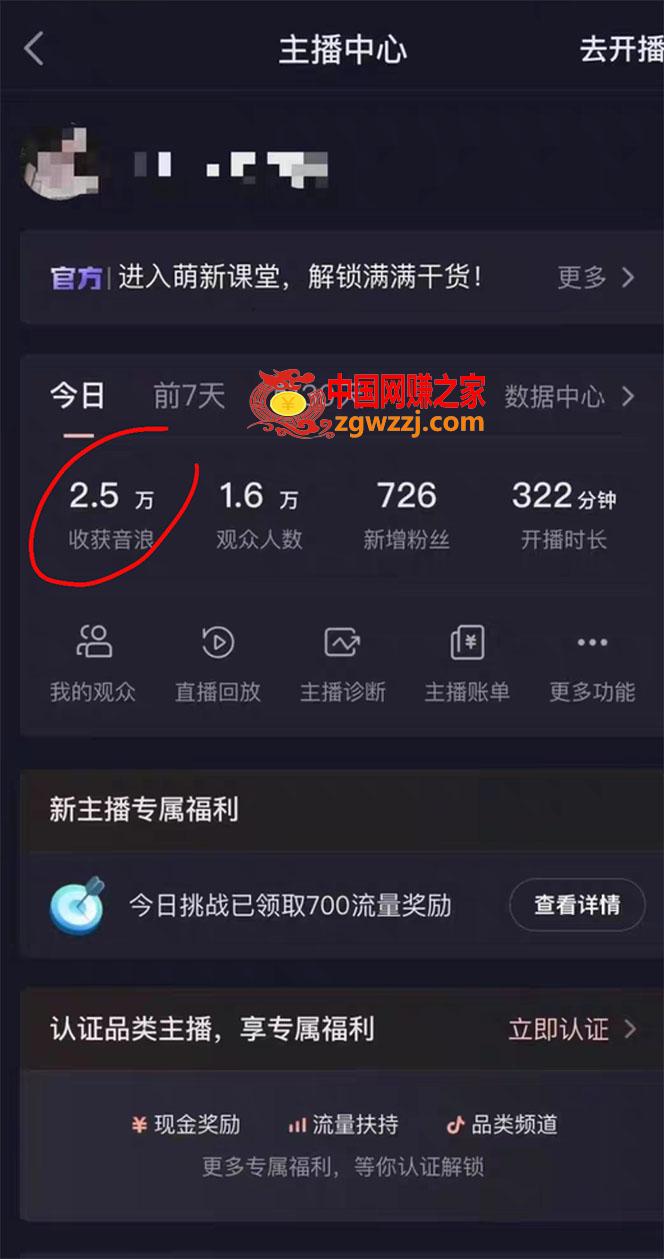Tap 去开播 to start streaming
Image resolution: width=664 pixels, height=1259 pixels.
coord(621,49)
